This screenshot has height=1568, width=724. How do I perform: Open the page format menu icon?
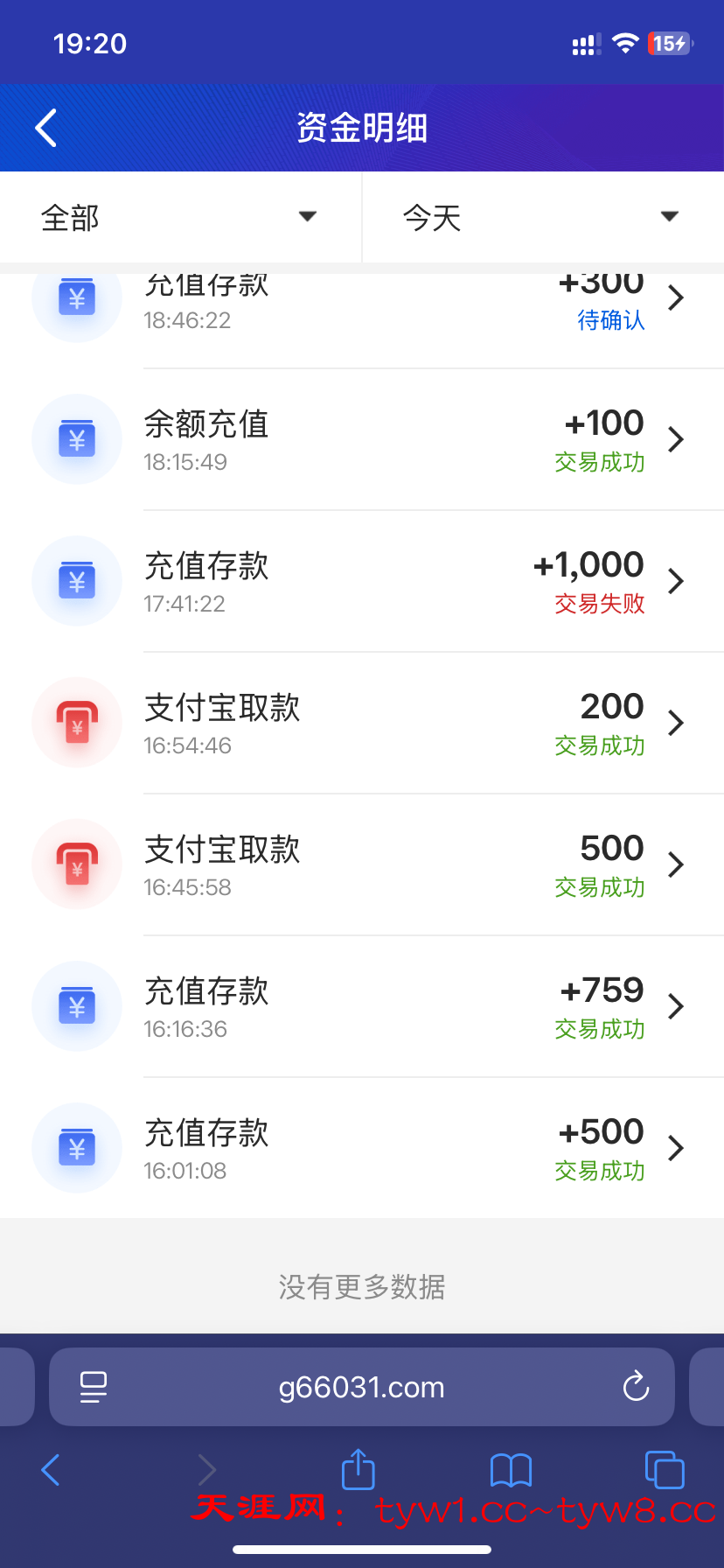(93, 1387)
